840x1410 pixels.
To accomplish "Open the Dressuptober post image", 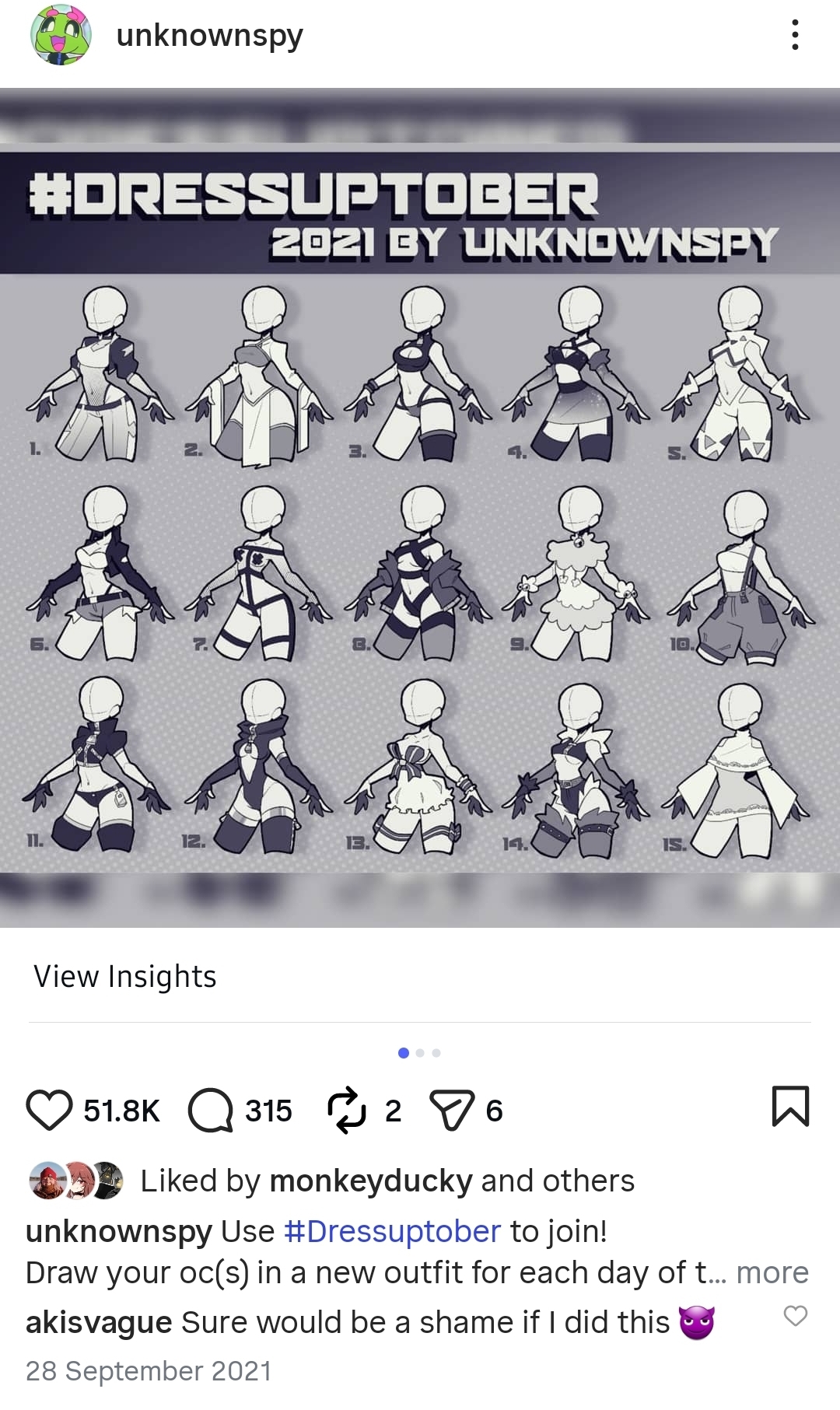I will (x=420, y=507).
